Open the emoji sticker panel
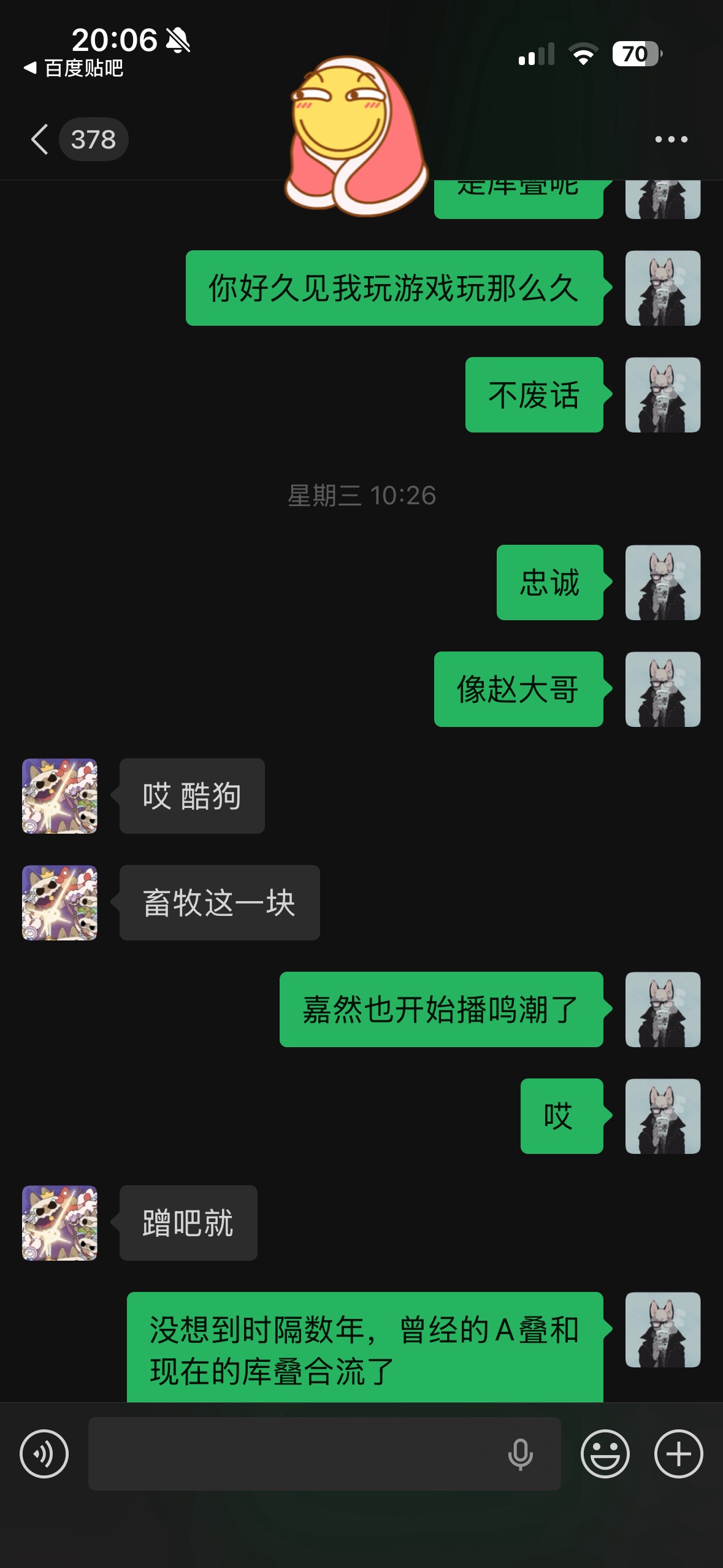 click(605, 1454)
